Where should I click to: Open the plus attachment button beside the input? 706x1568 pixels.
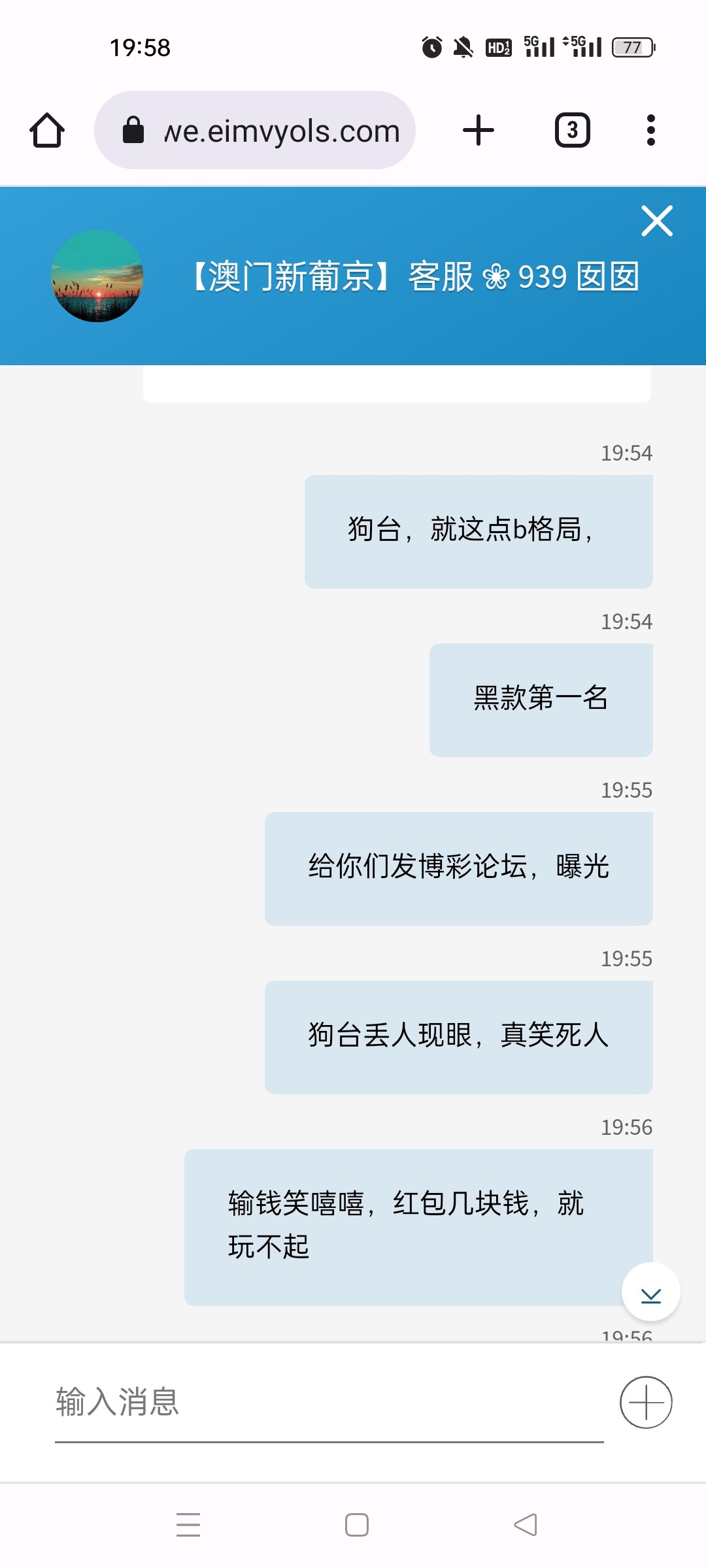pyautogui.click(x=646, y=1402)
